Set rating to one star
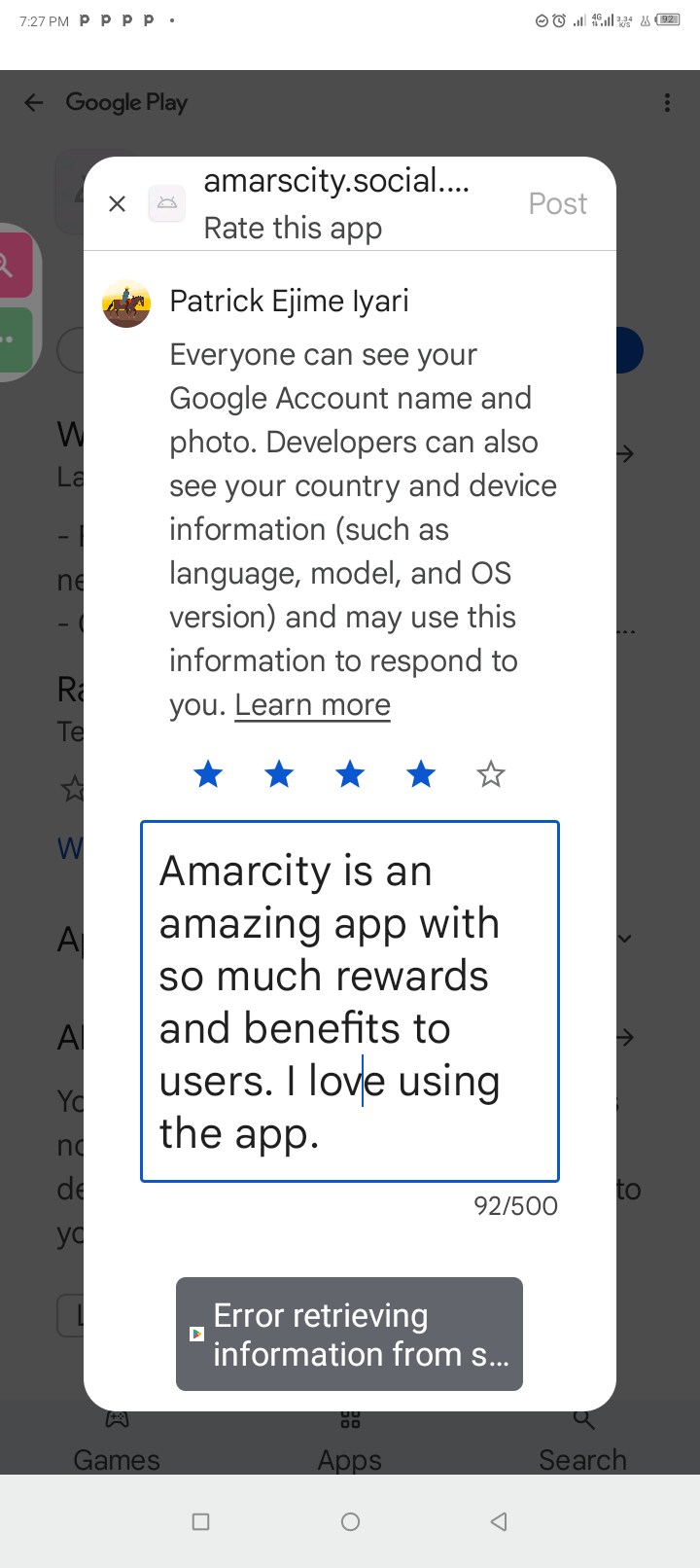The height and width of the screenshot is (1568, 700). pyautogui.click(x=208, y=775)
